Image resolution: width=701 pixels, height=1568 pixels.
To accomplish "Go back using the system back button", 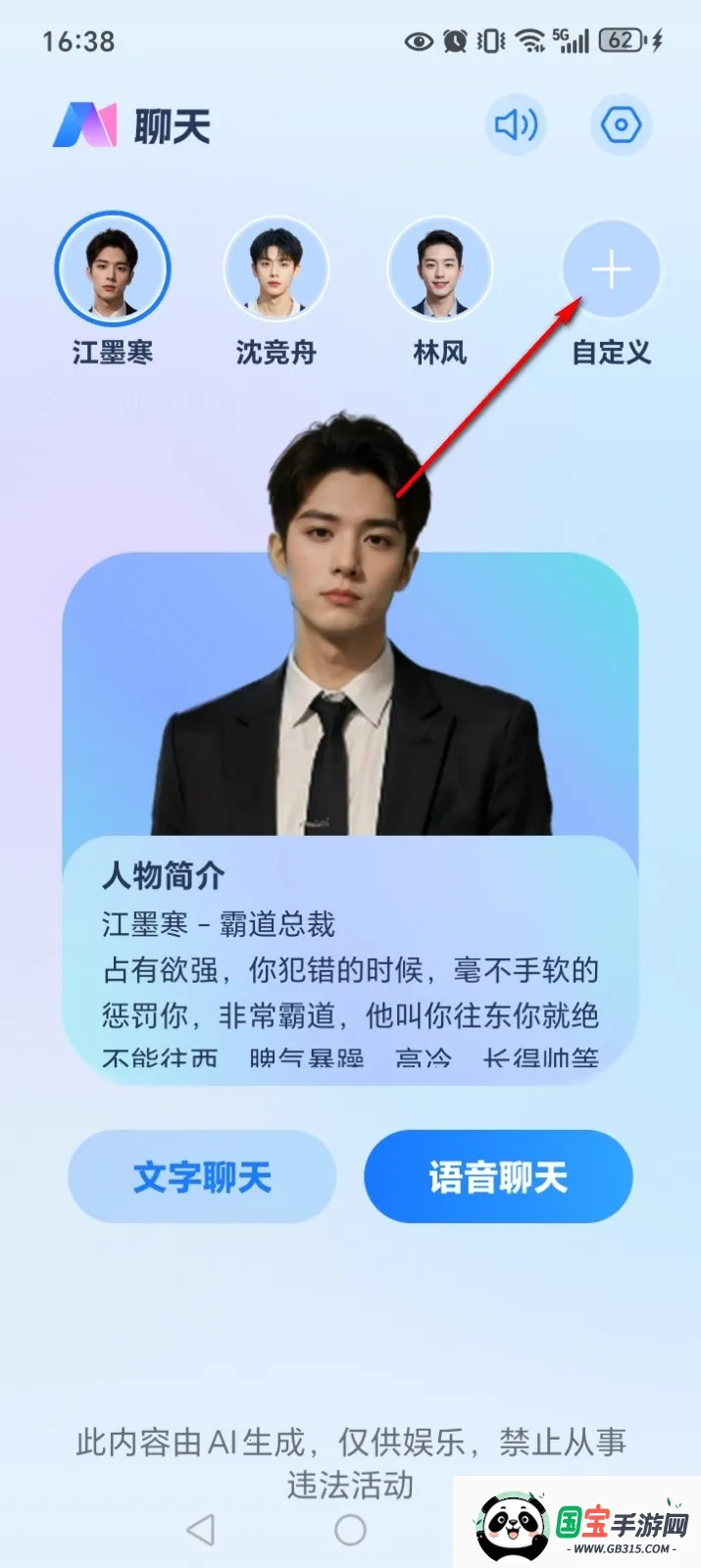I will [x=201, y=1530].
